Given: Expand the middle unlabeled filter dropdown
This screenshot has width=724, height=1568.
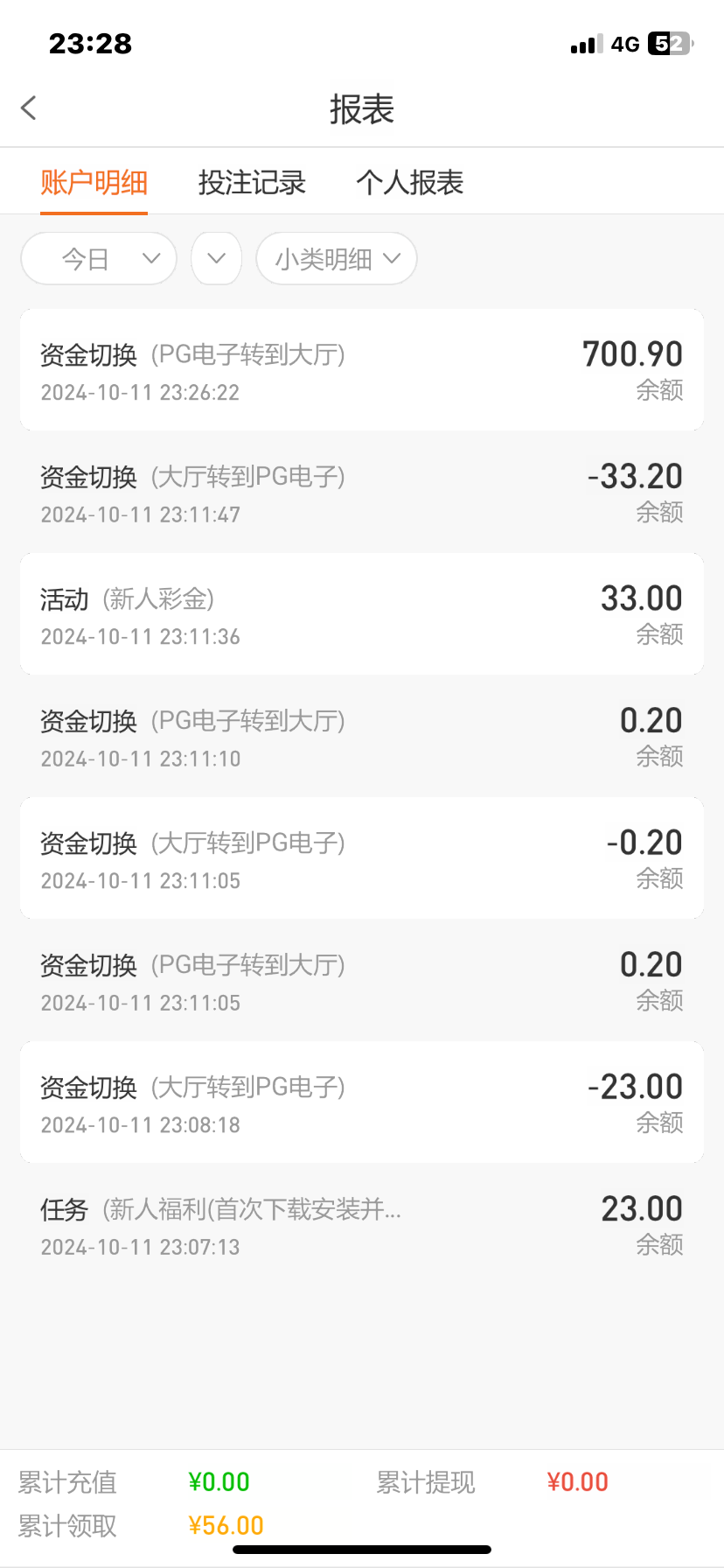Looking at the screenshot, I should coord(216,258).
